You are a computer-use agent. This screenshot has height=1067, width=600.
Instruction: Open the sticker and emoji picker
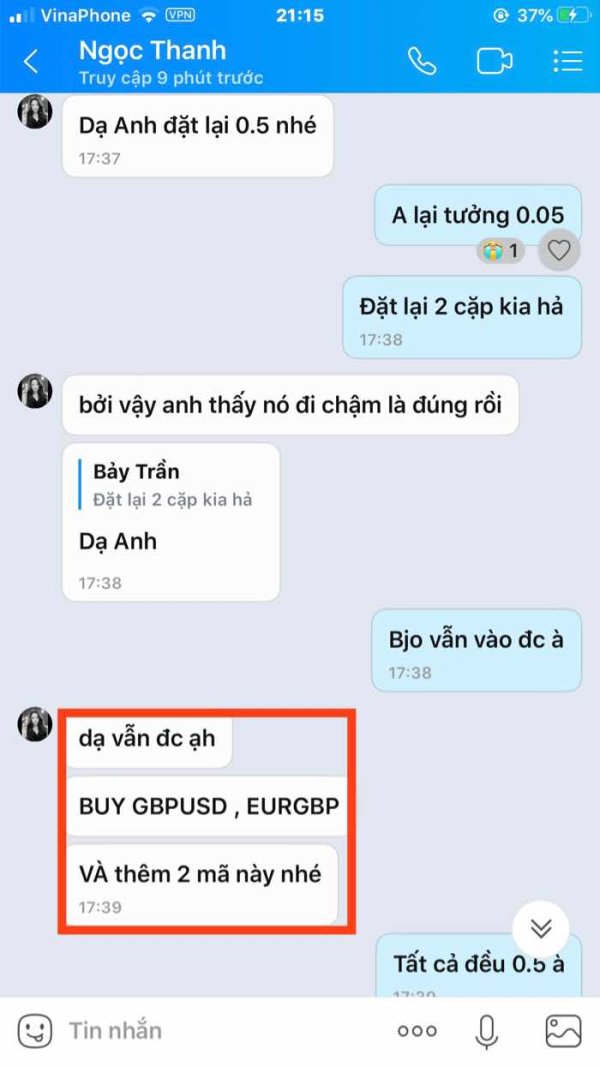35,1031
